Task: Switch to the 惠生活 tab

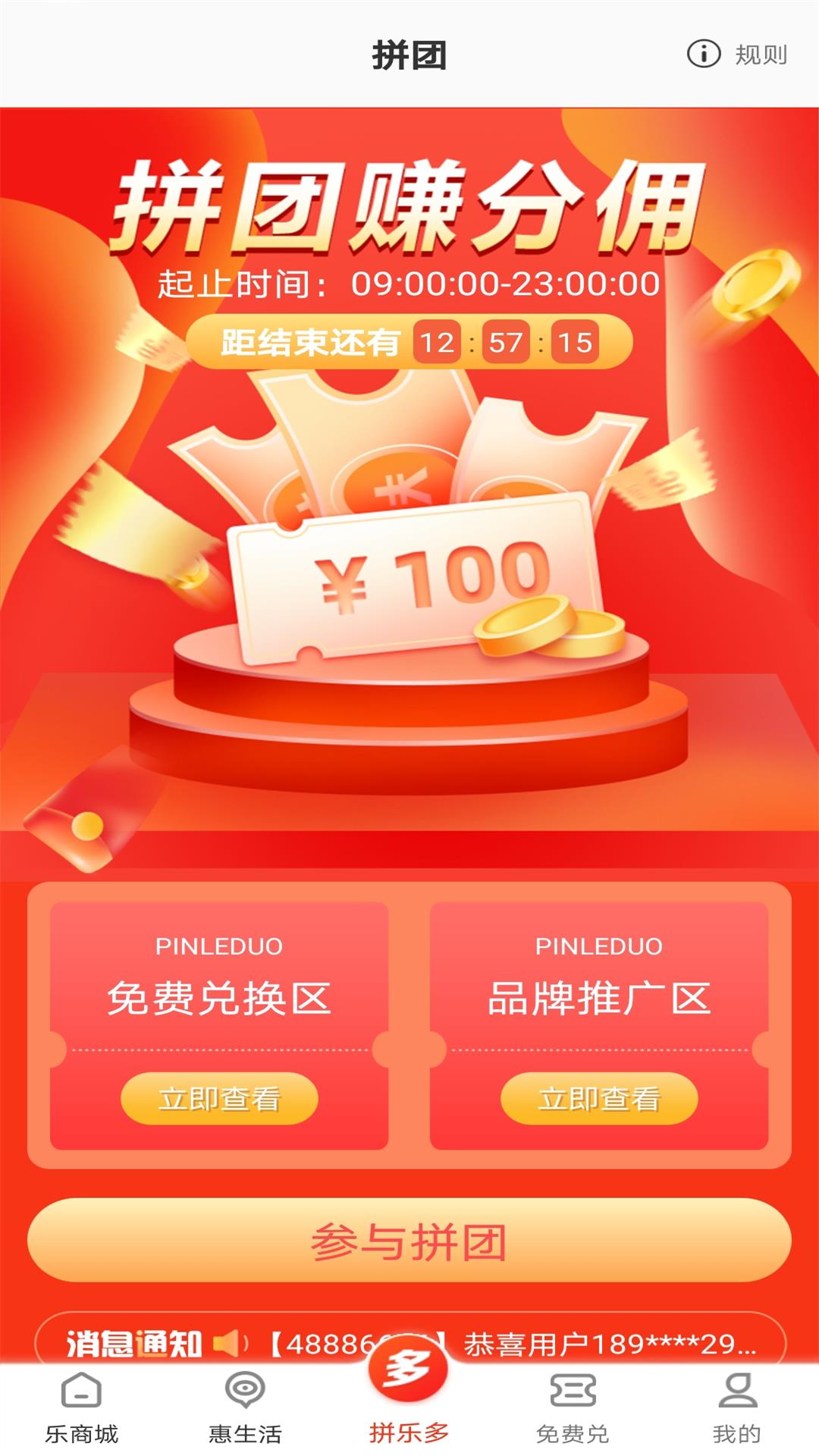Action: coord(245,1407)
